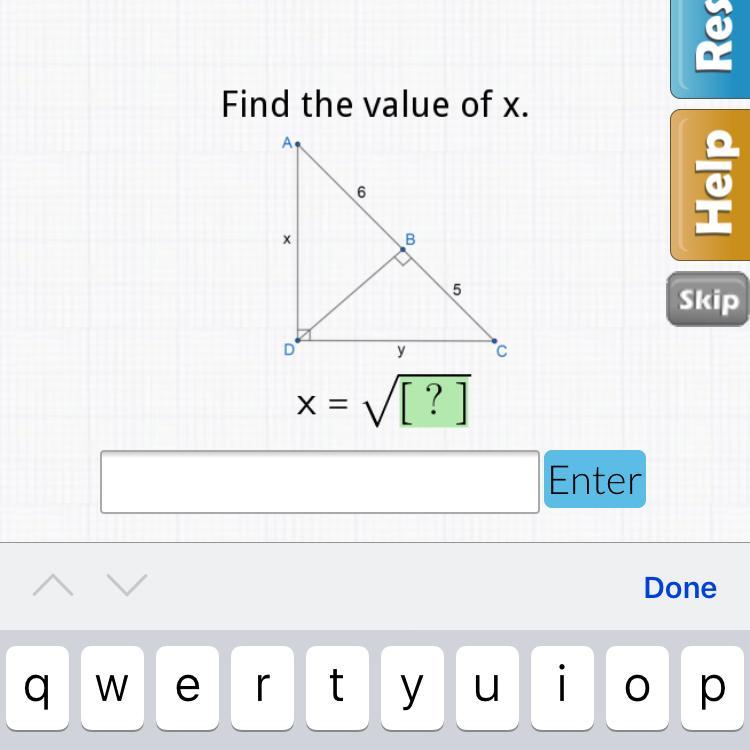This screenshot has height=750, width=750.
Task: Tap the answer input field
Action: 319,481
